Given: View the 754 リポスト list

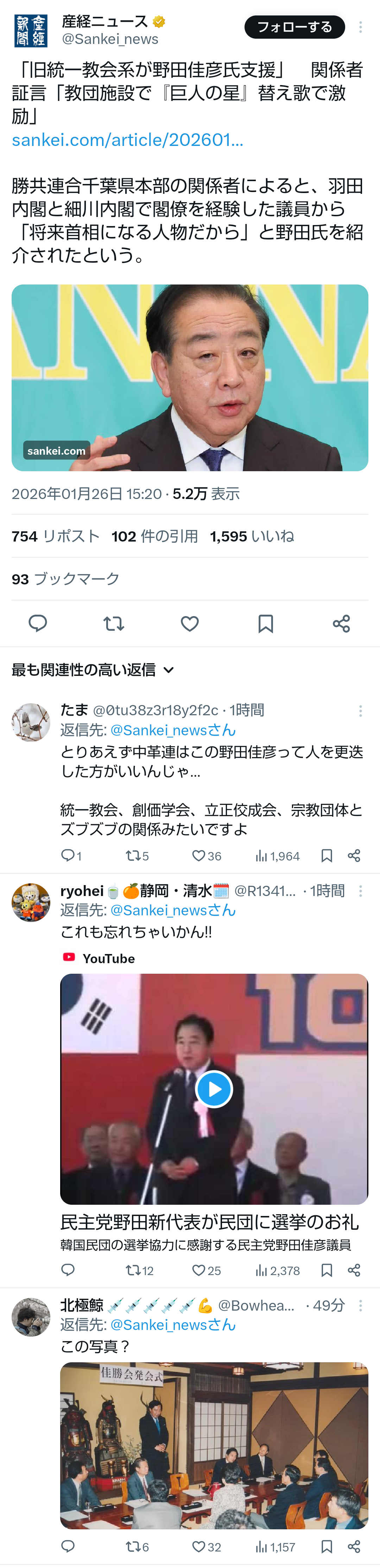Looking at the screenshot, I should coord(56,536).
